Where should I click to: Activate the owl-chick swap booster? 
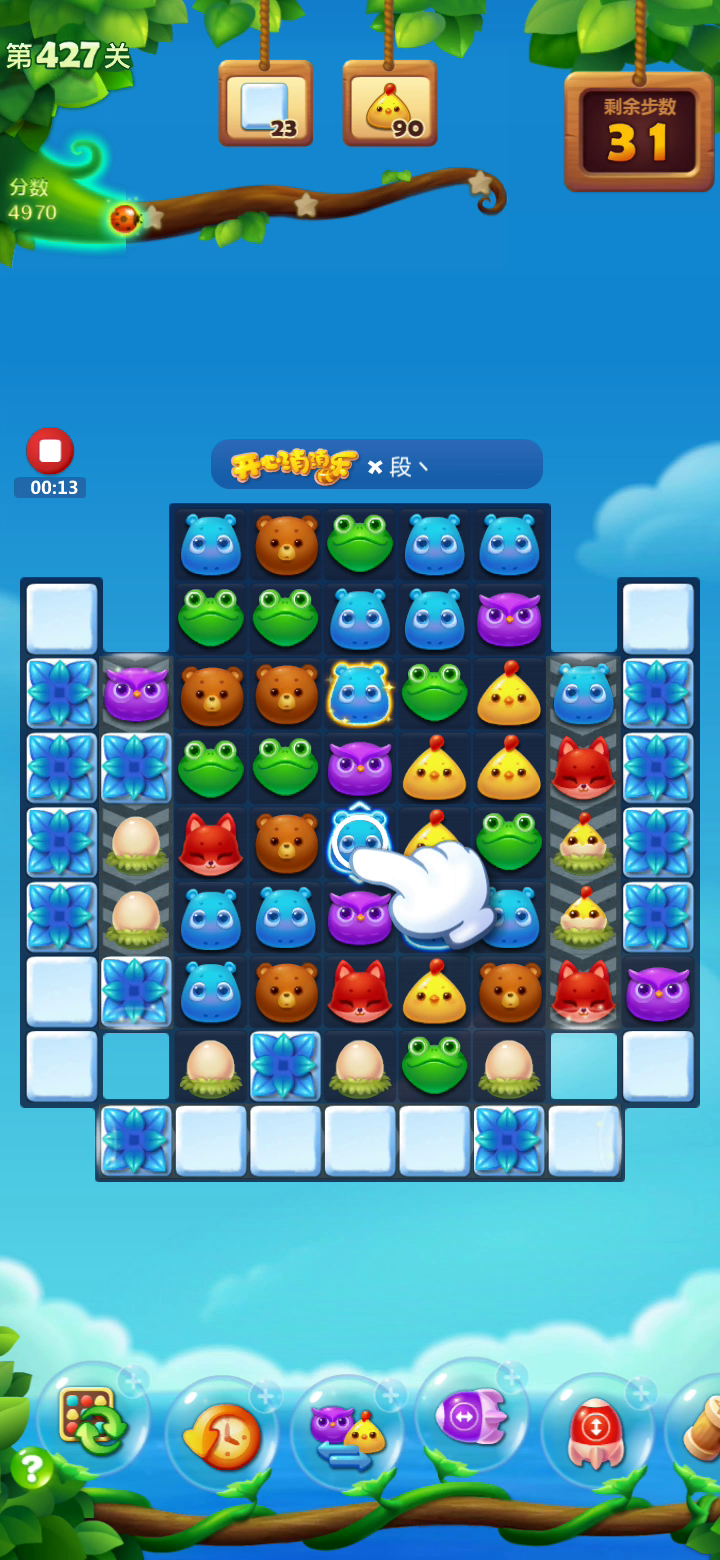[x=347, y=1432]
